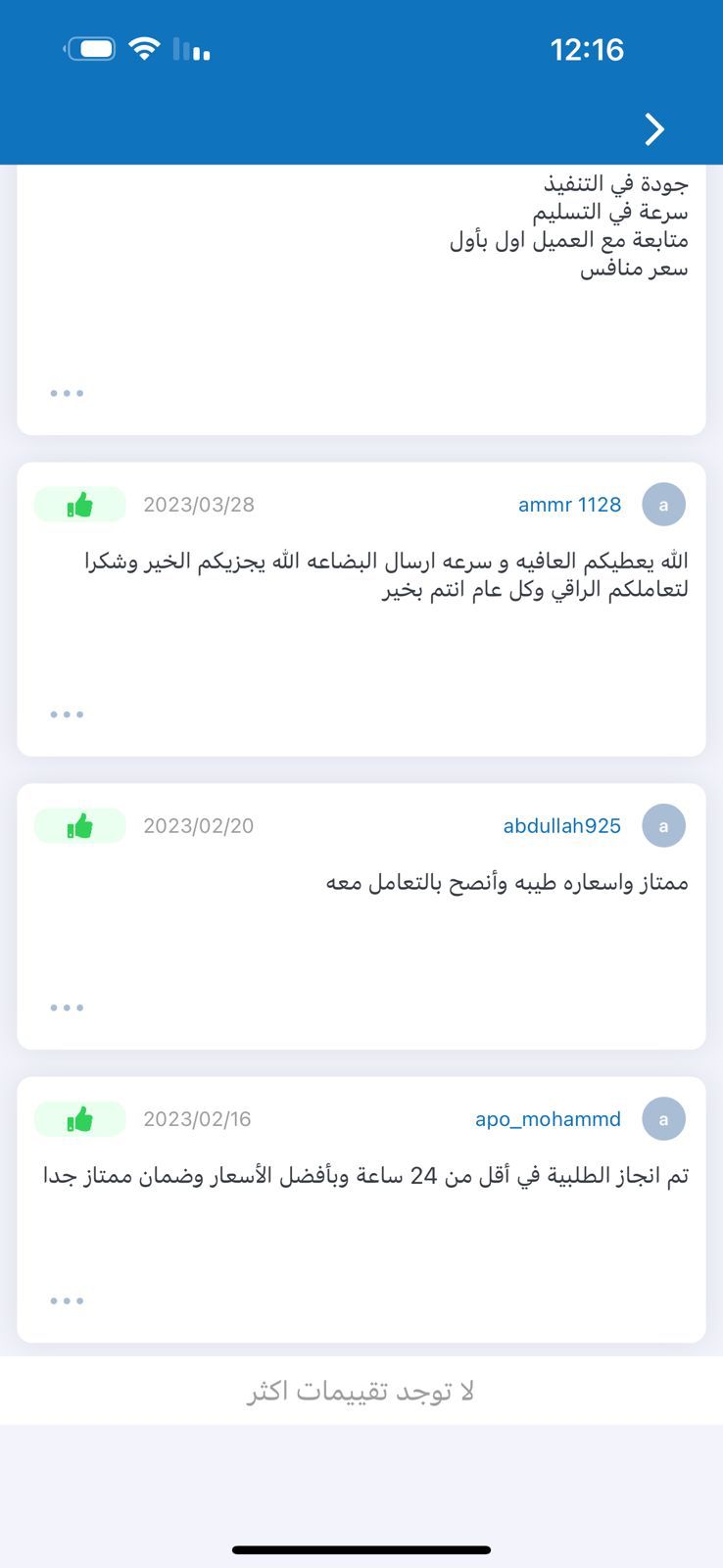Open ammr 1128's profile link
The image size is (723, 1568).
tap(569, 505)
